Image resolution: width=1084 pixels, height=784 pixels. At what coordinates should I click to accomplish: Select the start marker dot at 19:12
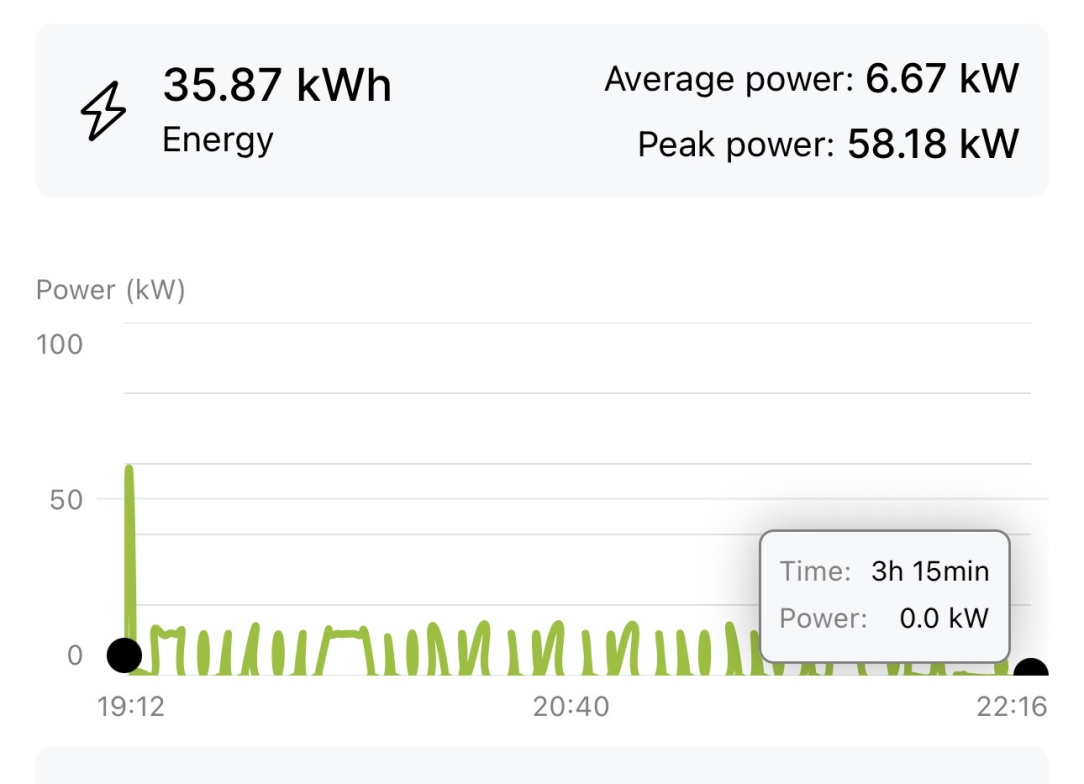click(124, 656)
